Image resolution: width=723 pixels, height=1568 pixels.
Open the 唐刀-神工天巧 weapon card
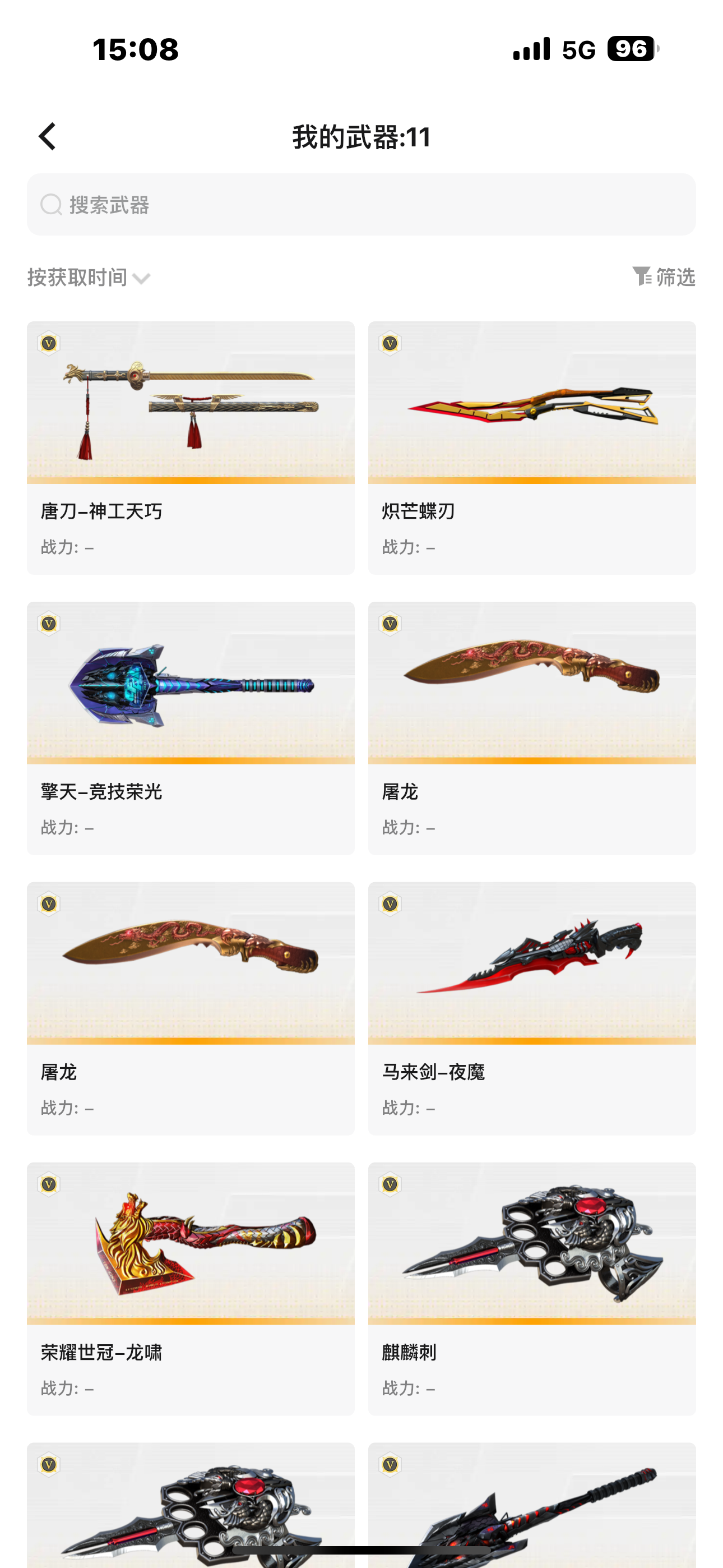click(x=191, y=448)
